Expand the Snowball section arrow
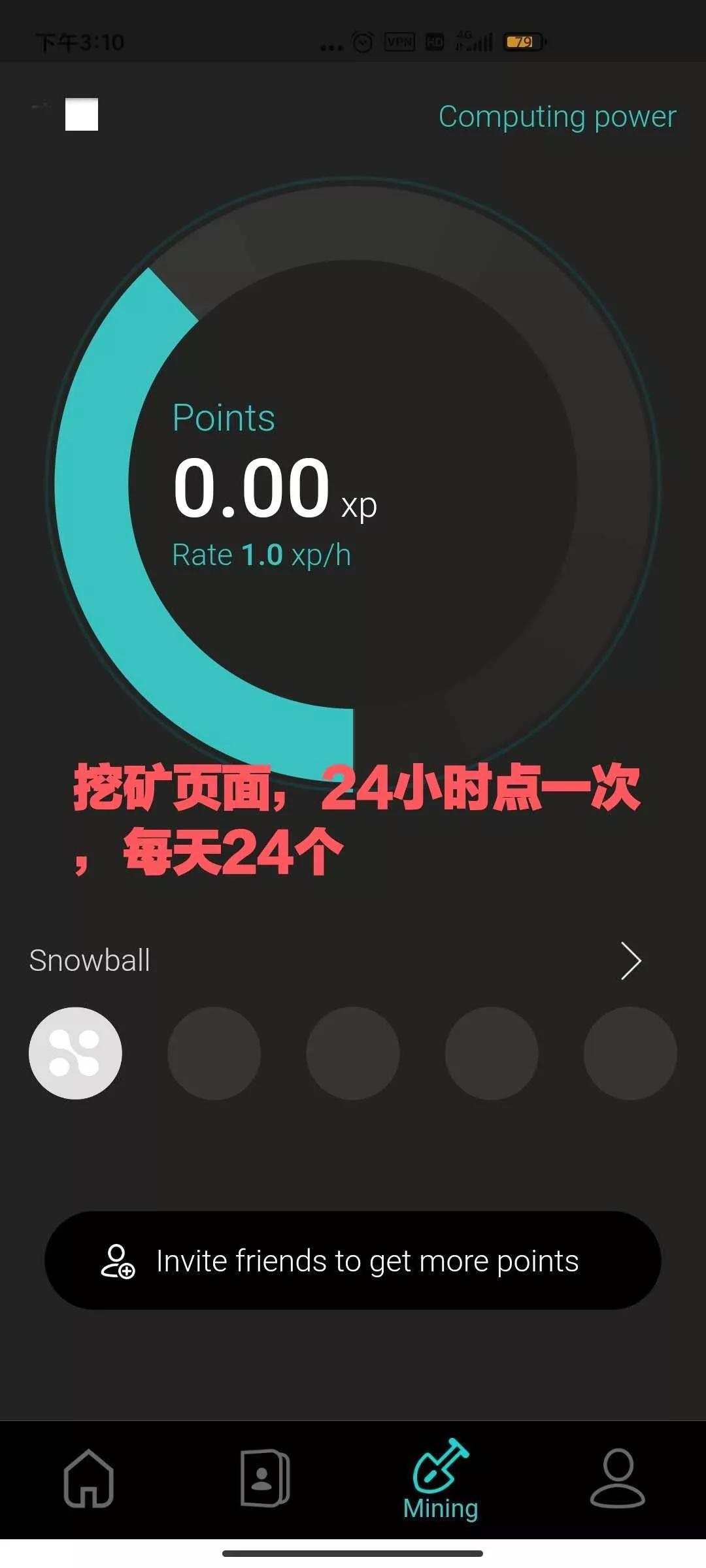Image resolution: width=706 pixels, height=1568 pixels. [630, 960]
